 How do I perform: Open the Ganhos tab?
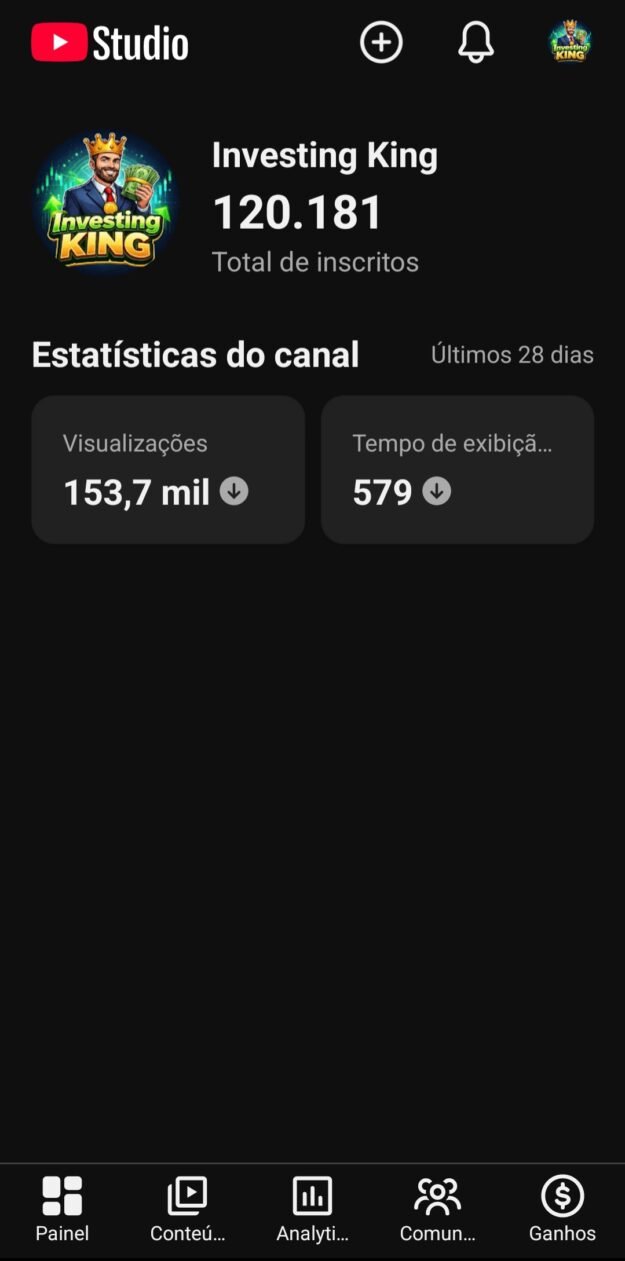tap(562, 1209)
